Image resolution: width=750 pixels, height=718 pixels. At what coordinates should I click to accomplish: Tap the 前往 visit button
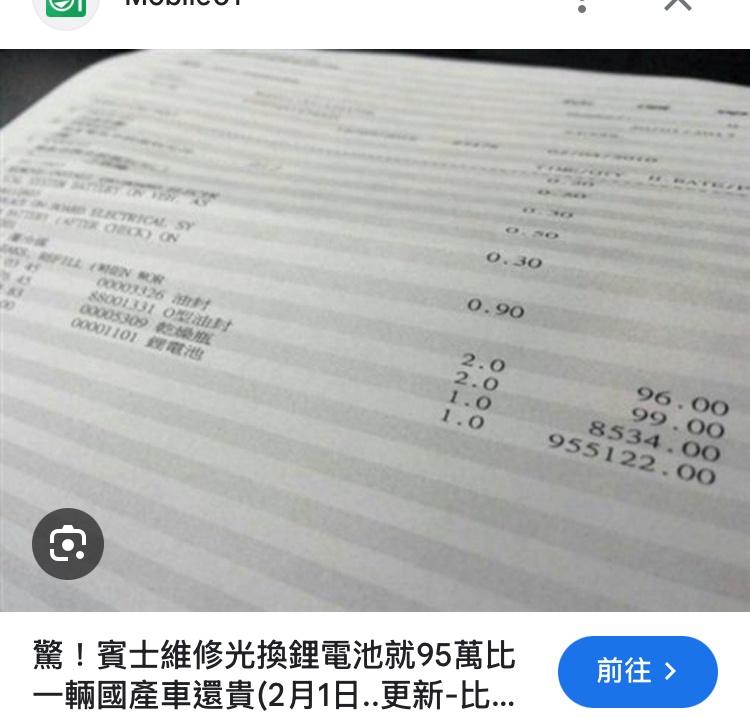637,671
